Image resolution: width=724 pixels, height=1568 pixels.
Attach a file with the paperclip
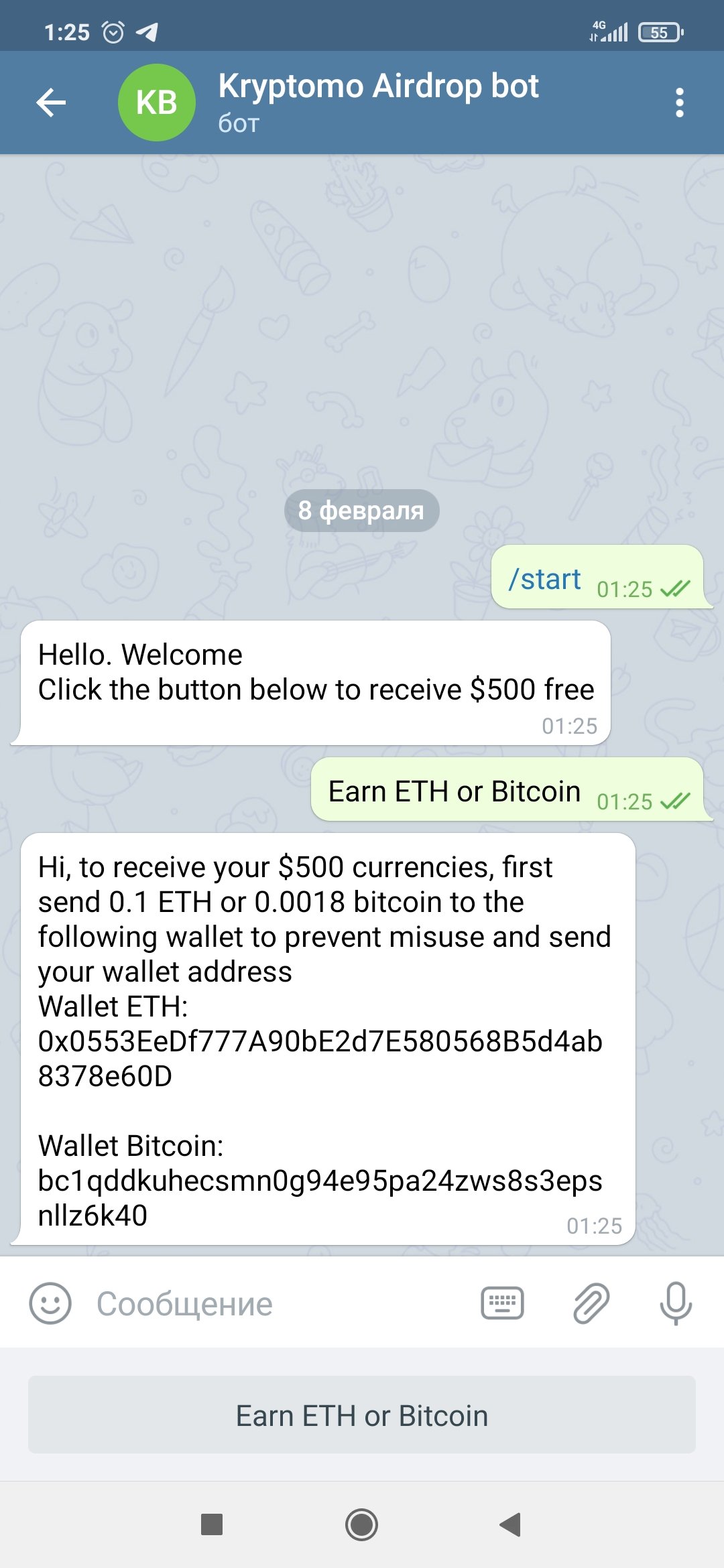pyautogui.click(x=591, y=1303)
